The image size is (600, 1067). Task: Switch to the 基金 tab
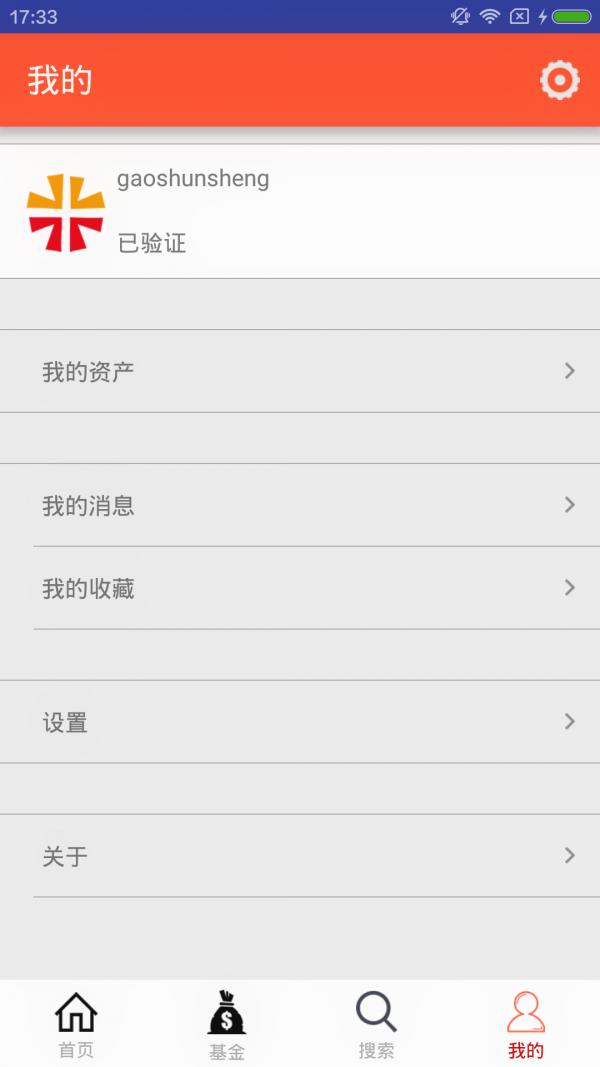click(x=226, y=1024)
